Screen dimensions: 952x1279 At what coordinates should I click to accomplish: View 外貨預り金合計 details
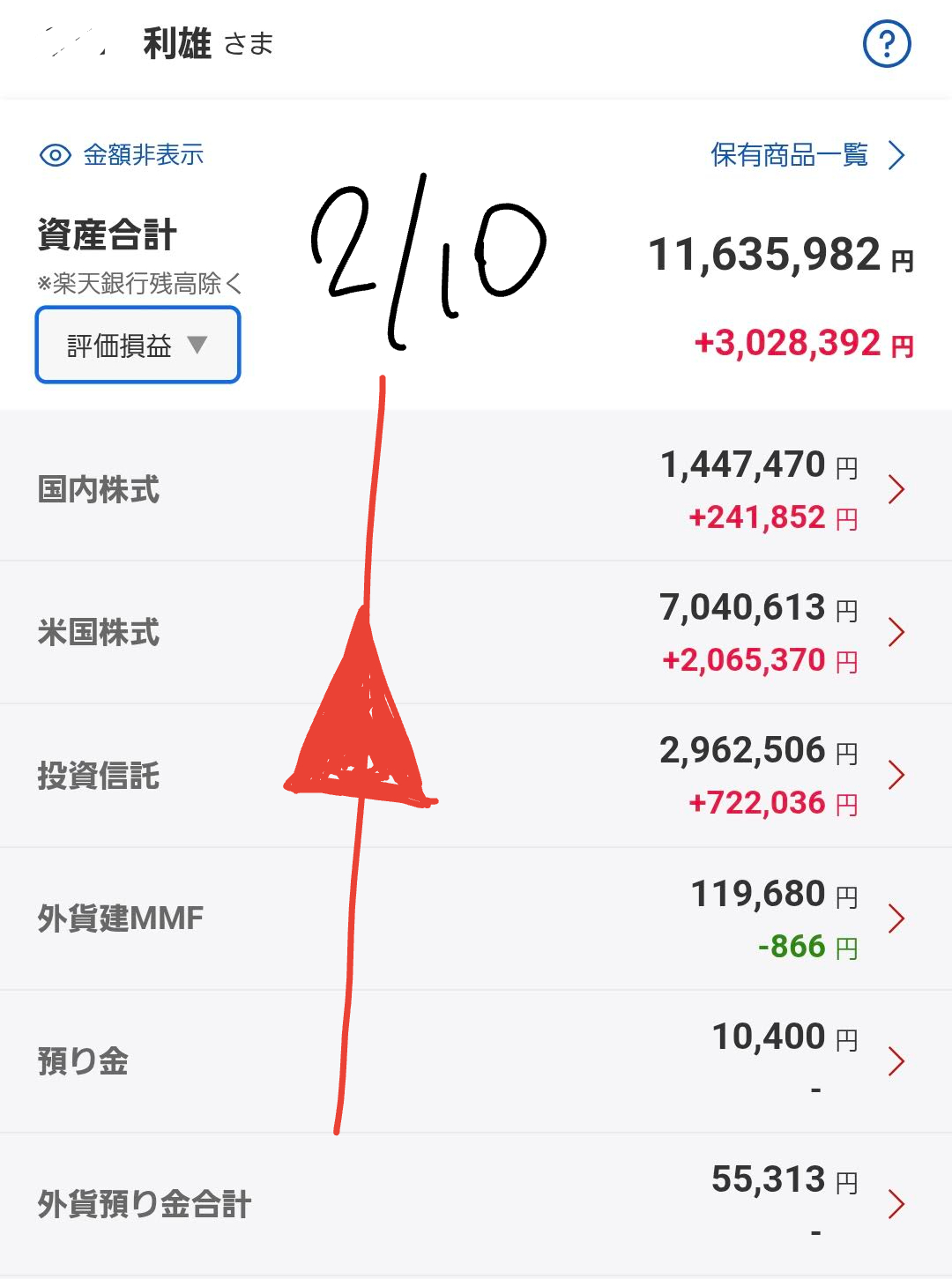click(x=476, y=1204)
